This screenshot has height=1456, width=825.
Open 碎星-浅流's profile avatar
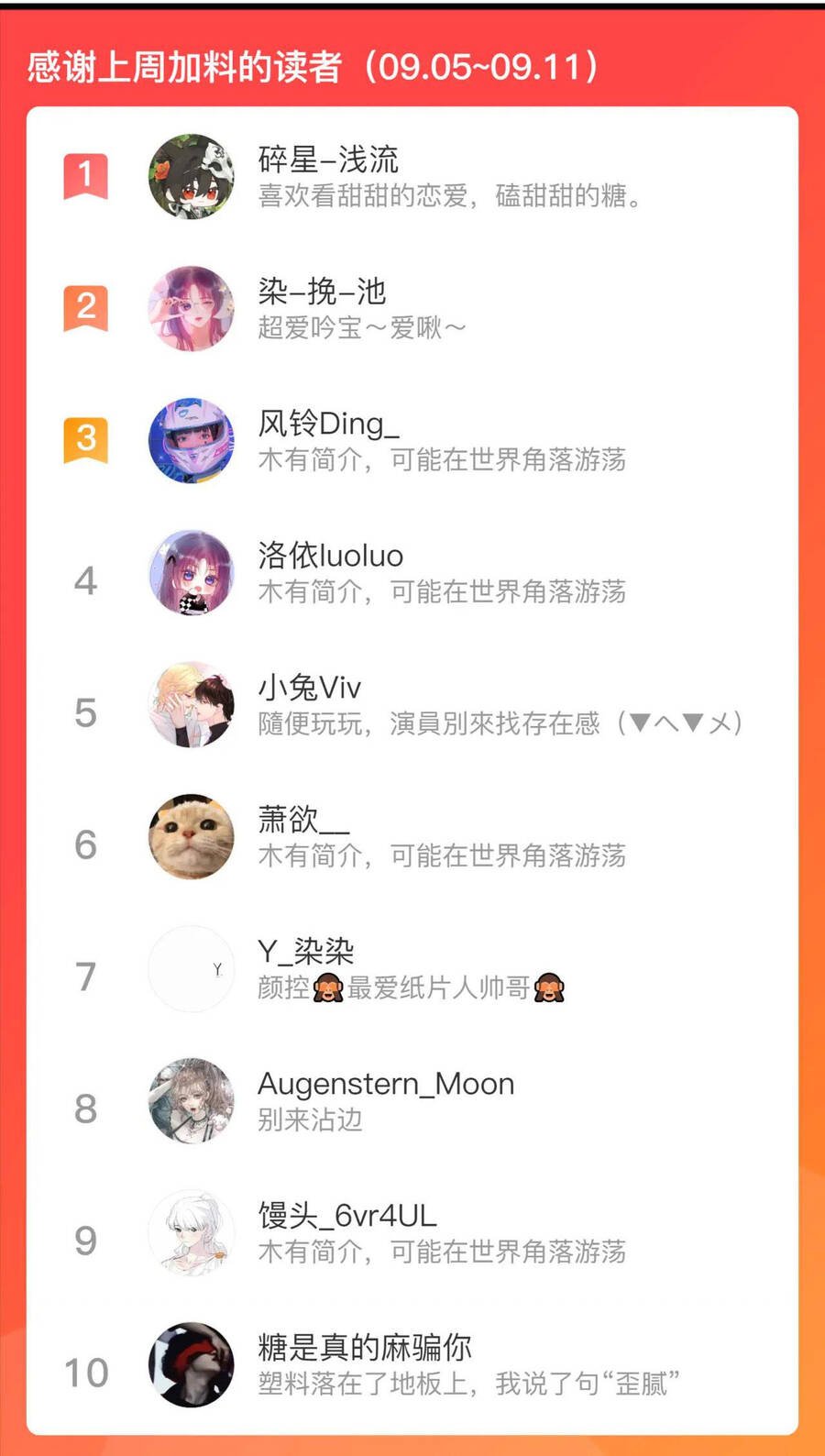tap(191, 177)
